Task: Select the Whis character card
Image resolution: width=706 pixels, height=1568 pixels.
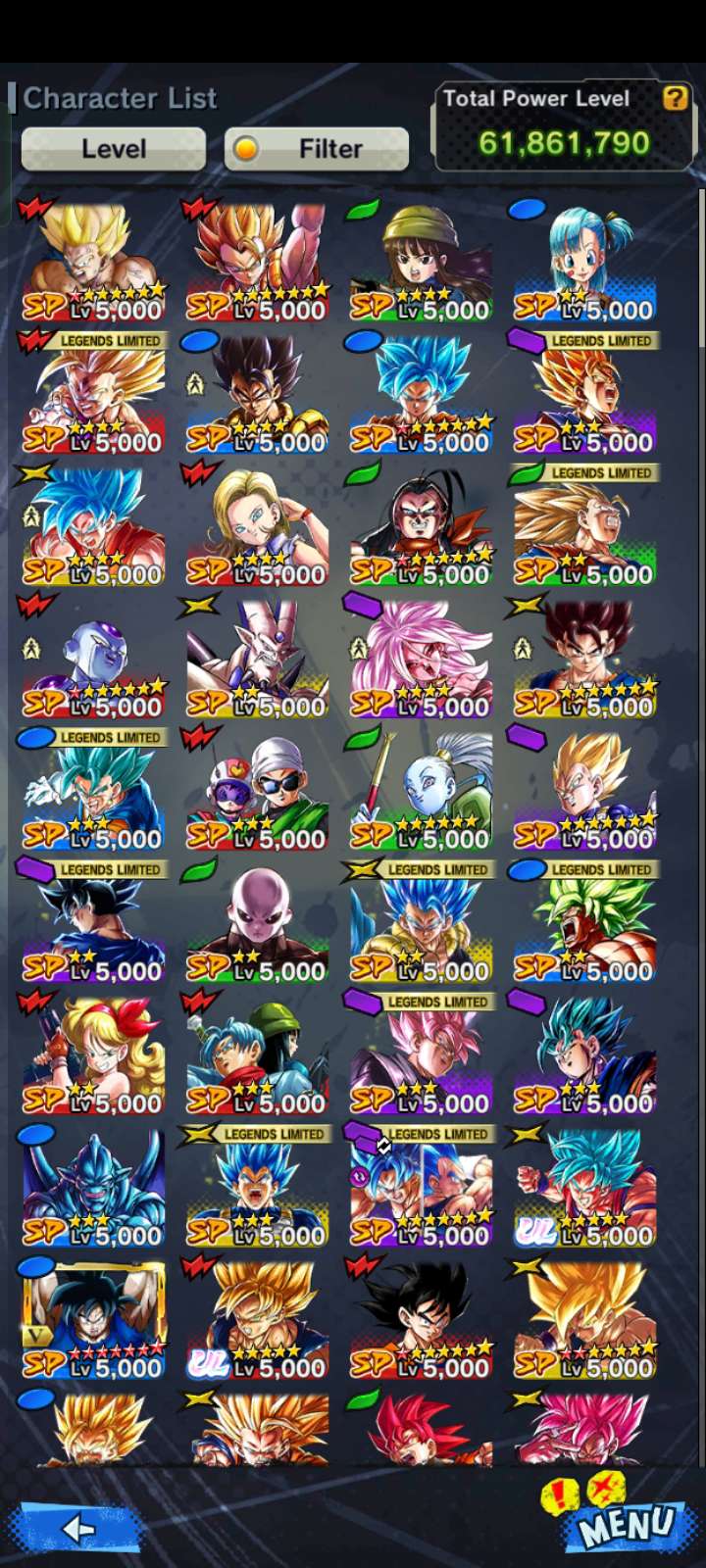Action: pyautogui.click(x=422, y=789)
